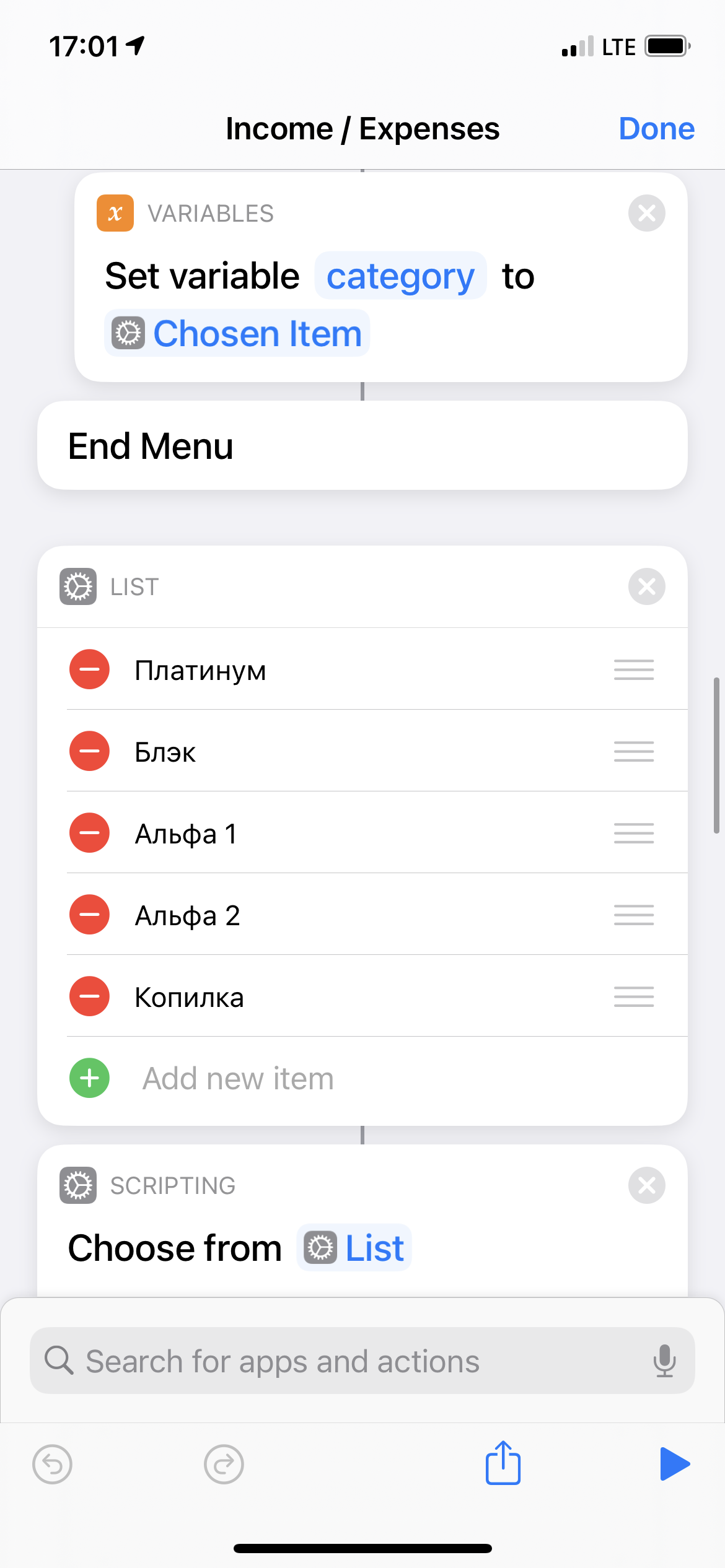Delete the Альфа 1 list item

click(89, 833)
